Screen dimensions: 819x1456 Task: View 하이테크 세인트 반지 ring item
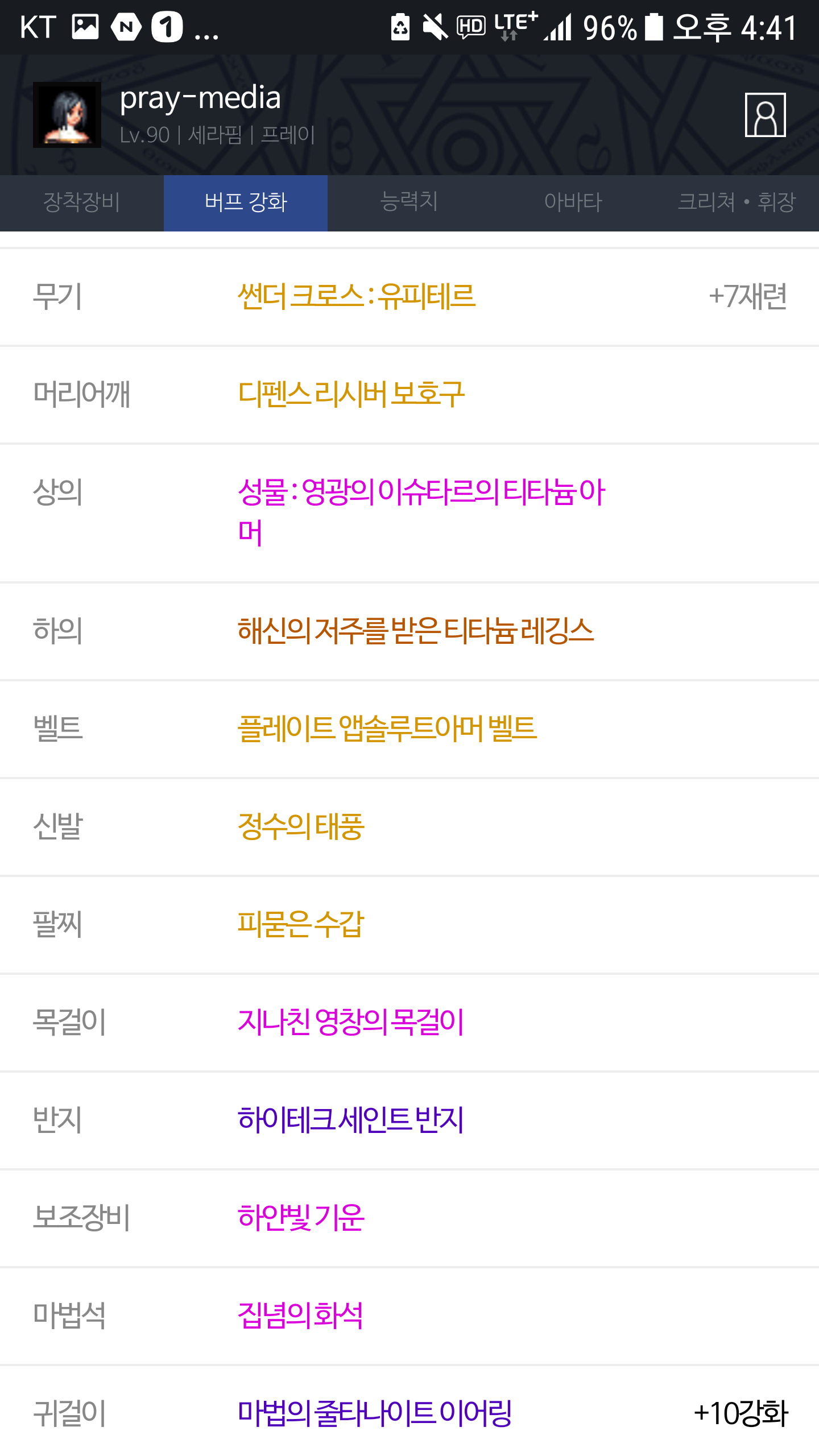(x=350, y=1120)
